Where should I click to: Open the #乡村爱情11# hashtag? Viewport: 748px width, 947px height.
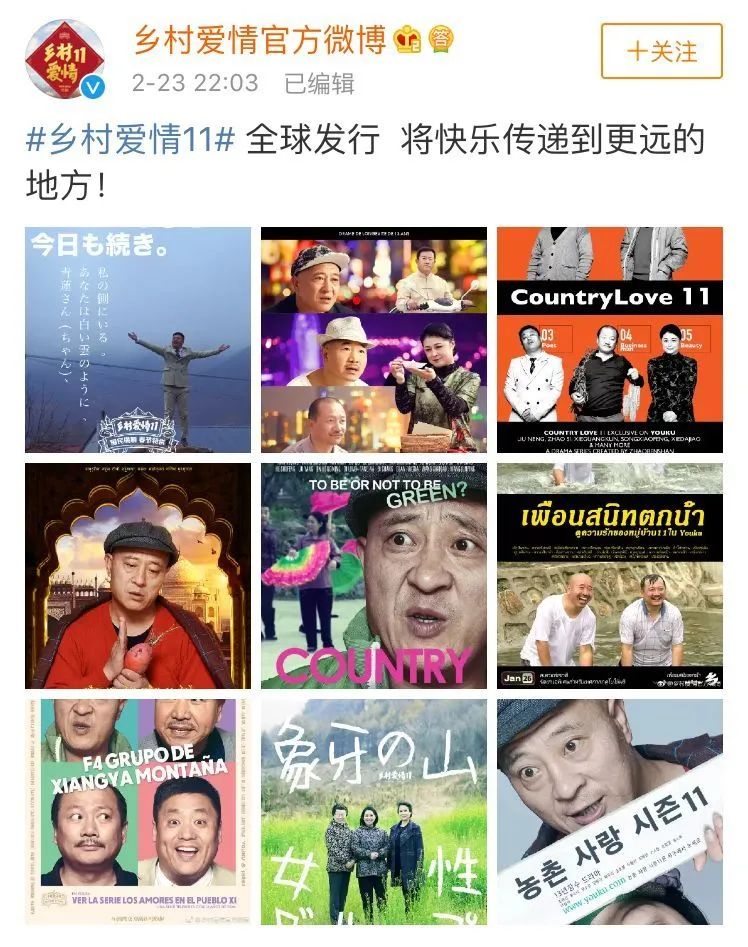130,140
